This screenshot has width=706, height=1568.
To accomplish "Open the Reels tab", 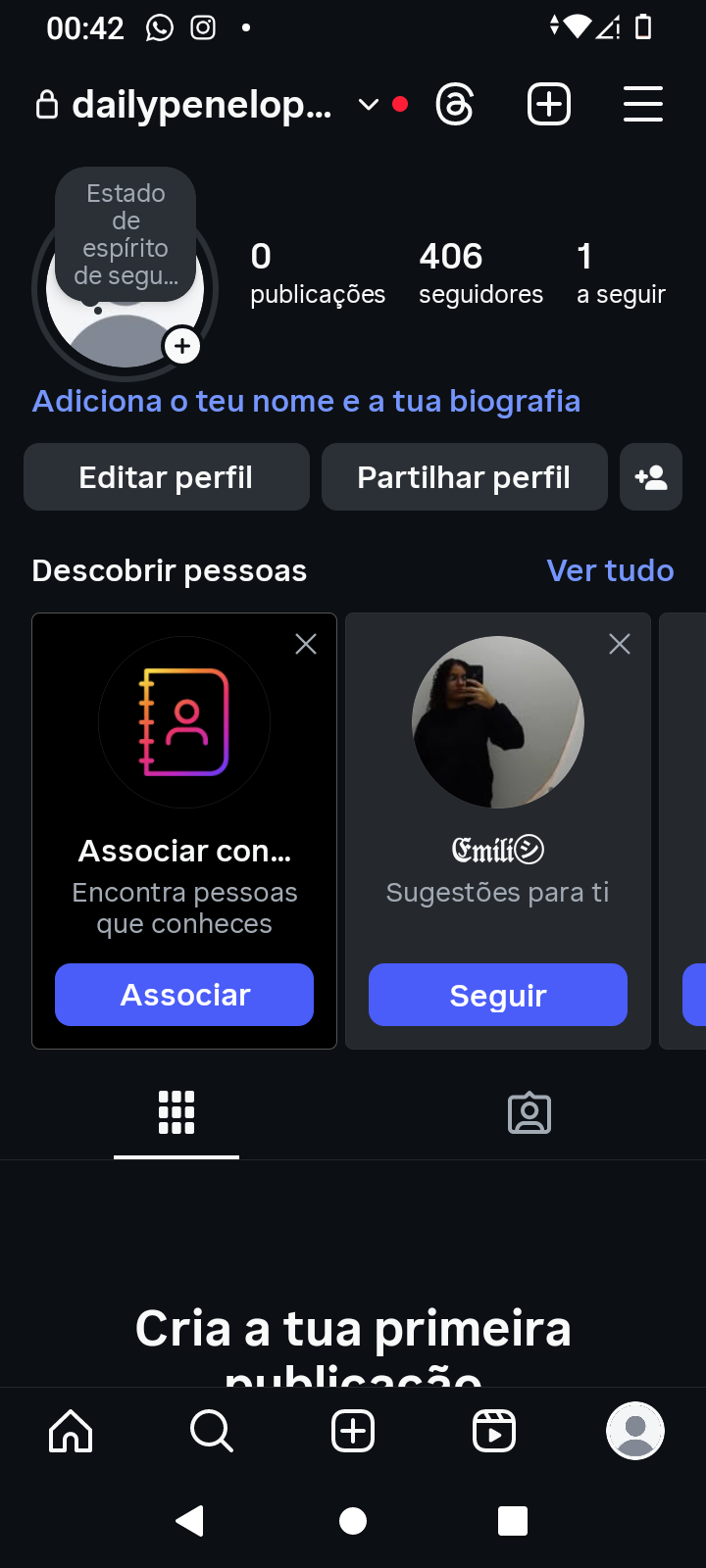I will pyautogui.click(x=494, y=1432).
